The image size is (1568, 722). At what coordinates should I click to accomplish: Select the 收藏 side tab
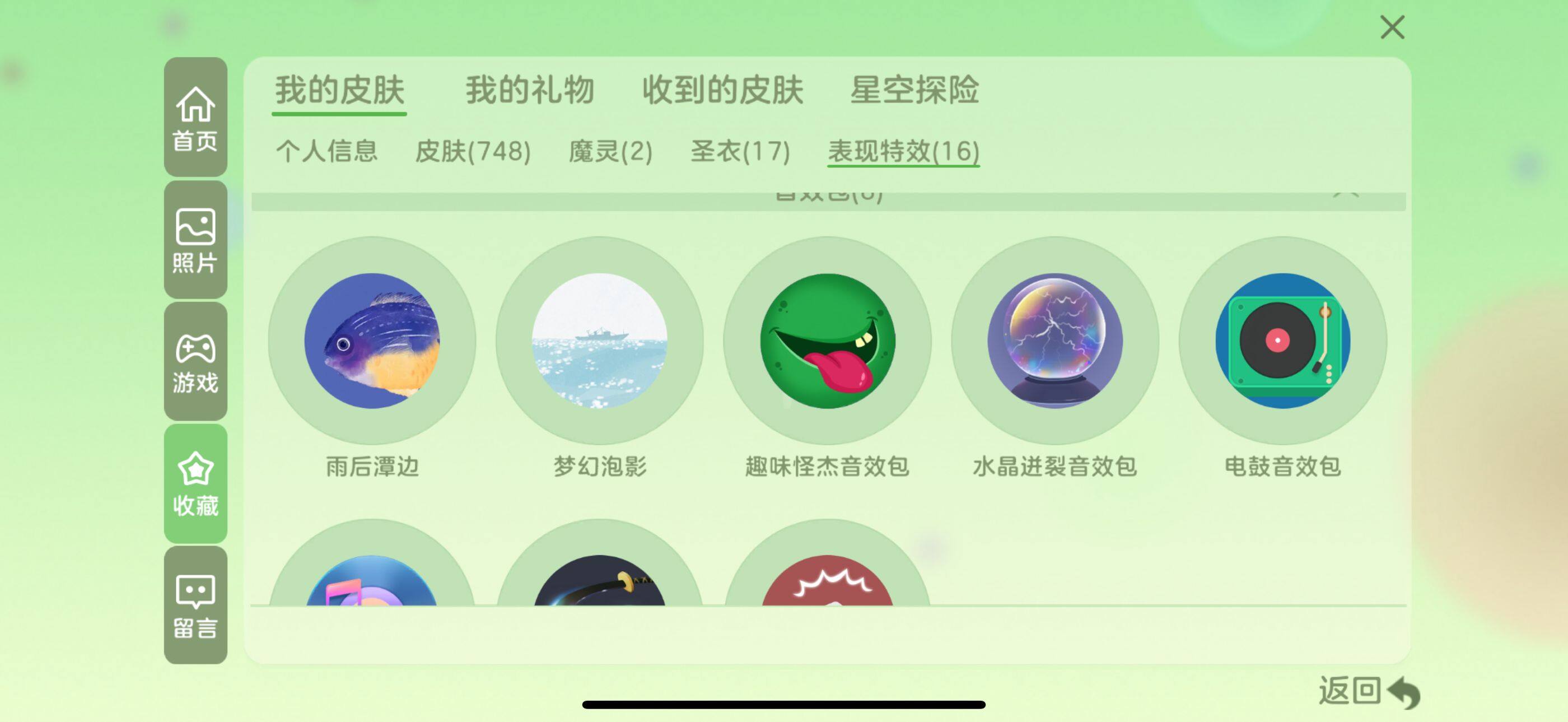pyautogui.click(x=195, y=484)
